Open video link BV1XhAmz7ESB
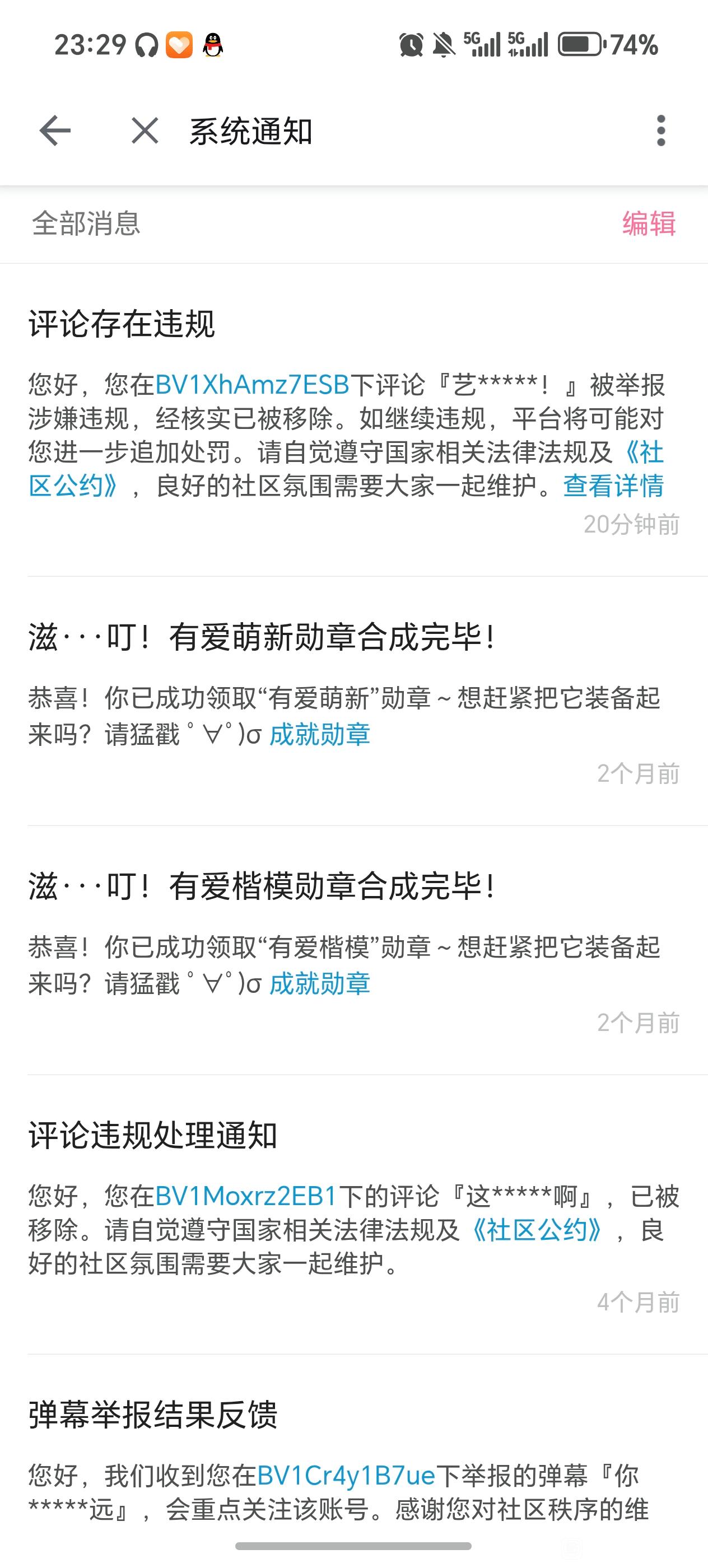This screenshot has height=1568, width=708. (252, 385)
